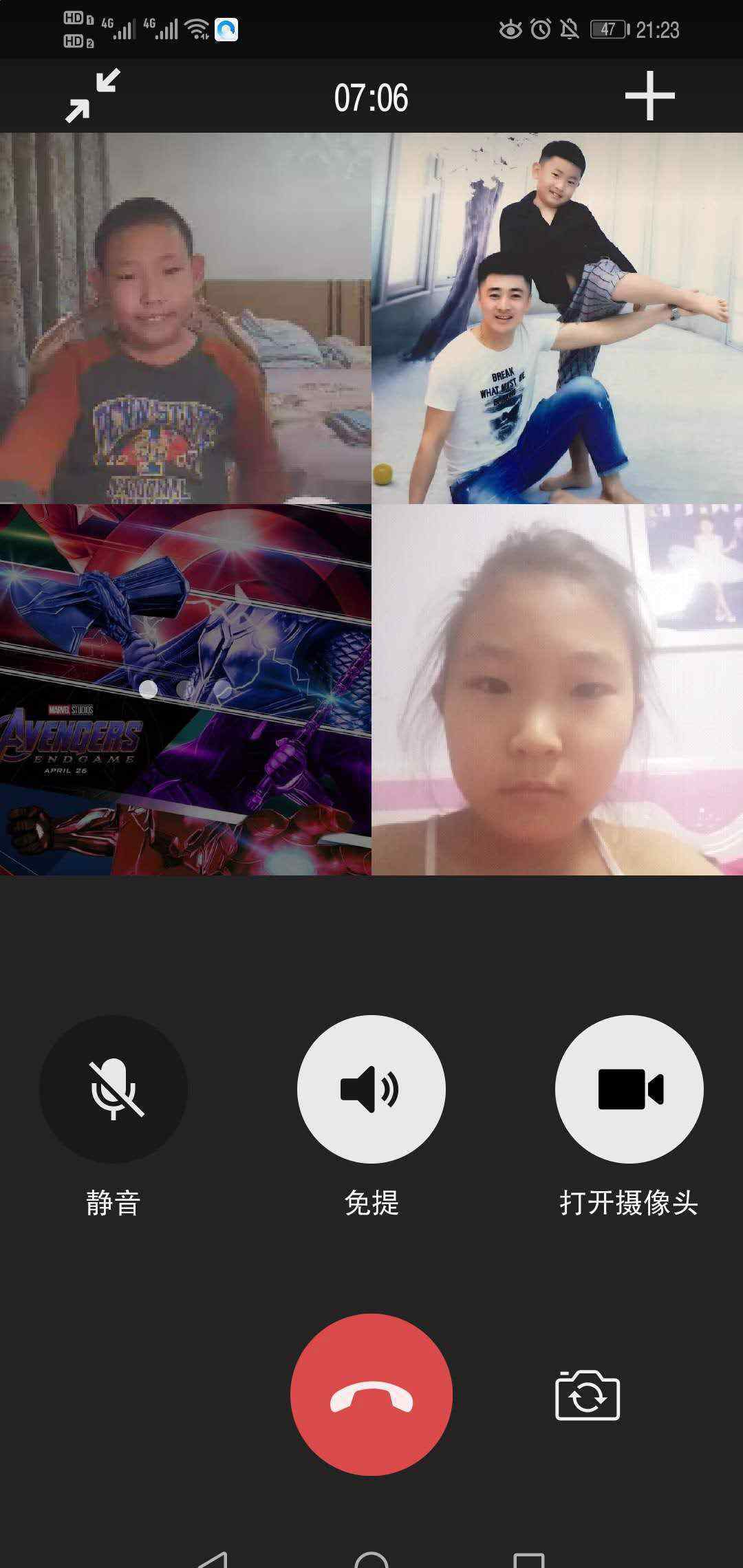Viewport: 743px width, 1568px height.
Task: Go to home screen via navigation bar
Action: [371, 1558]
